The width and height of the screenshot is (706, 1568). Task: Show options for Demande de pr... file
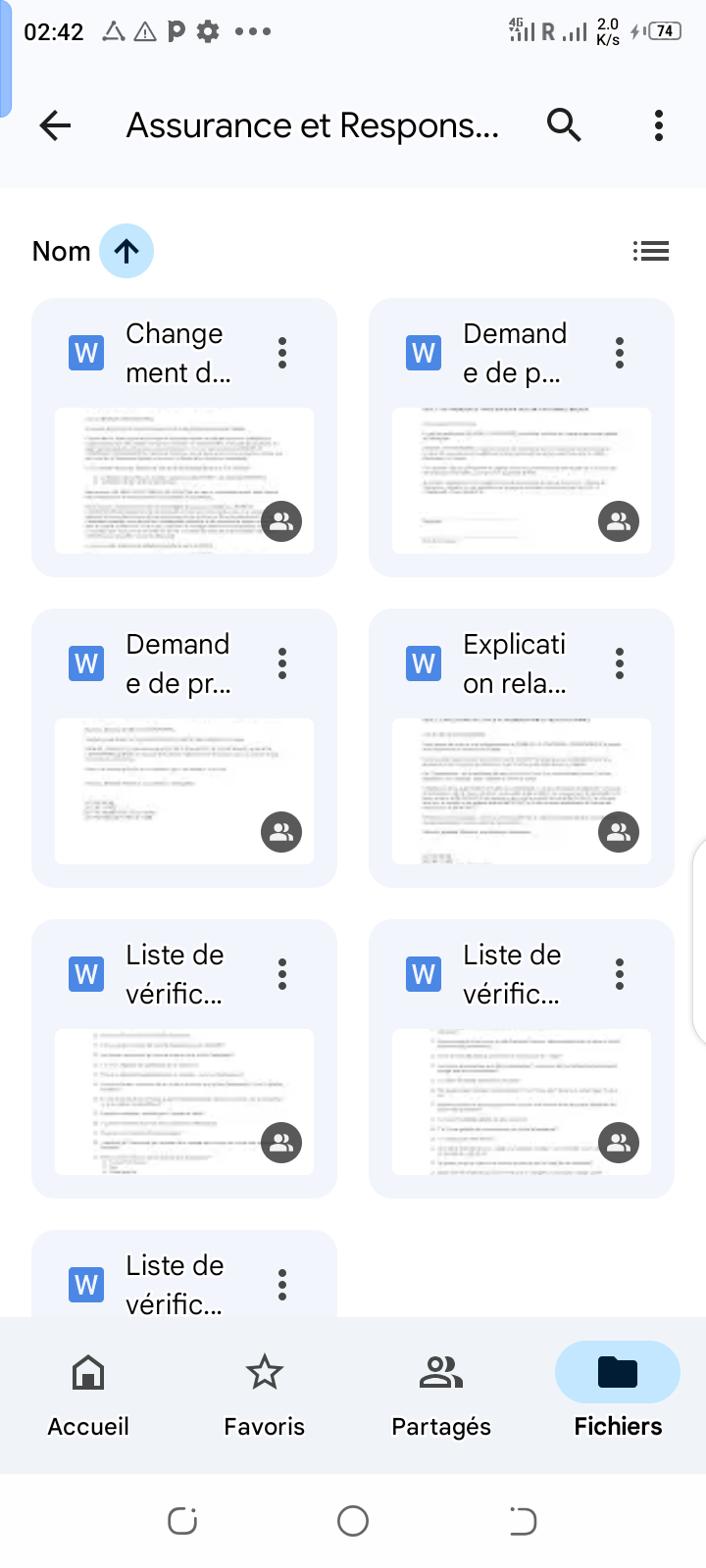(x=282, y=663)
